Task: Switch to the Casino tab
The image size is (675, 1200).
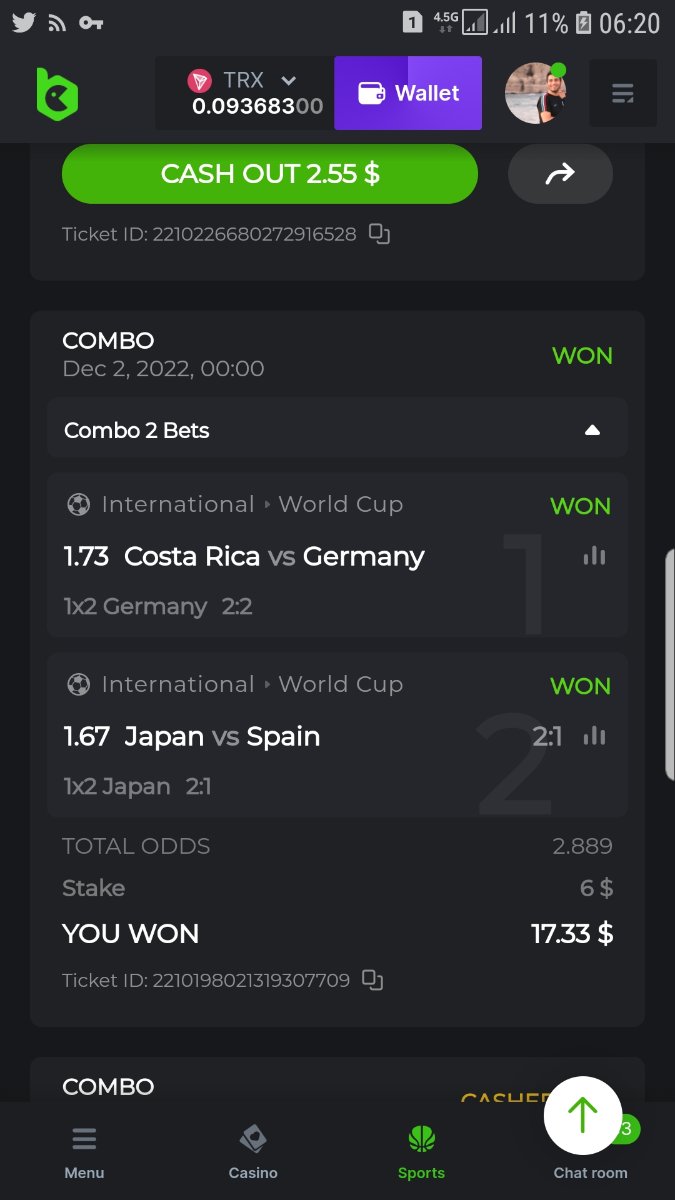Action: tap(253, 1152)
